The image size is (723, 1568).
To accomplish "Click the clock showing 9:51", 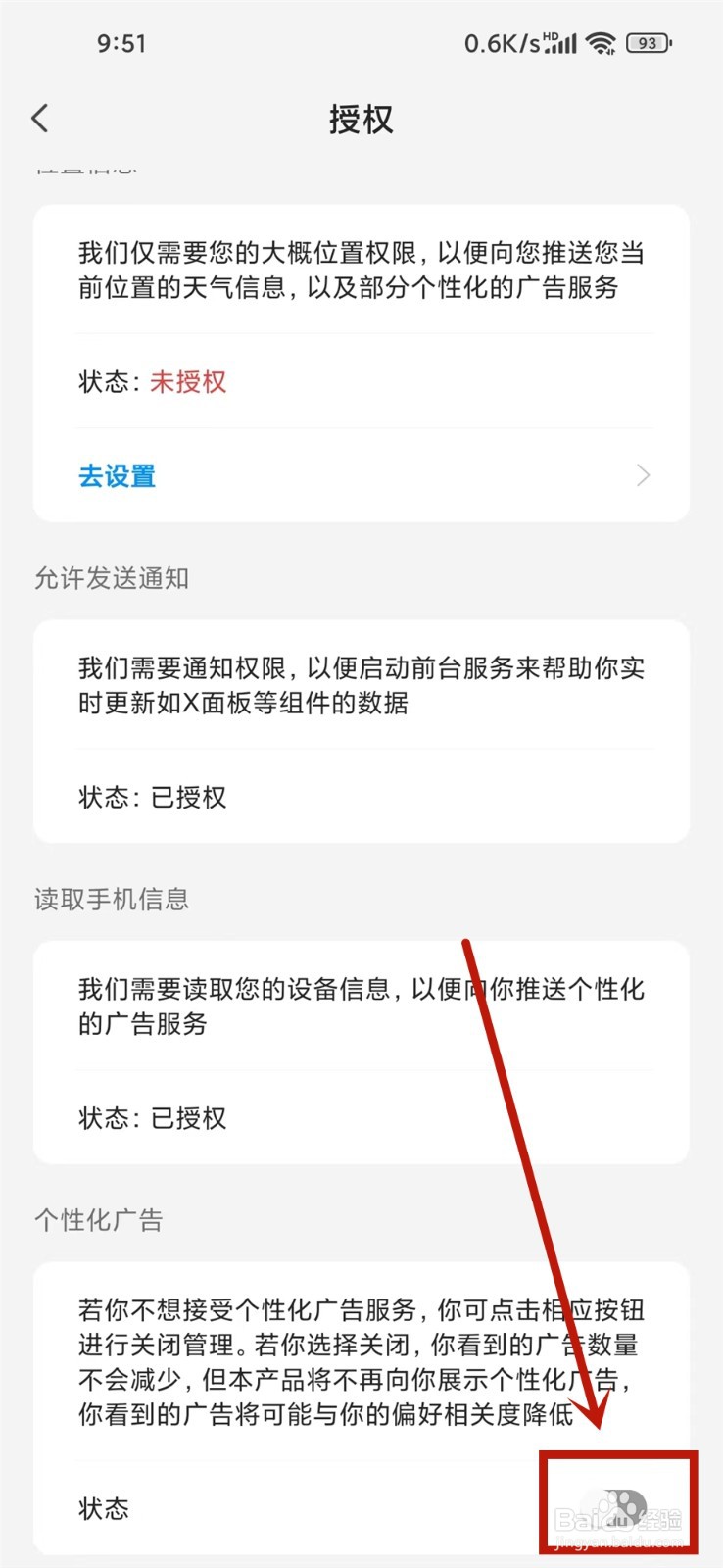I will (x=121, y=42).
